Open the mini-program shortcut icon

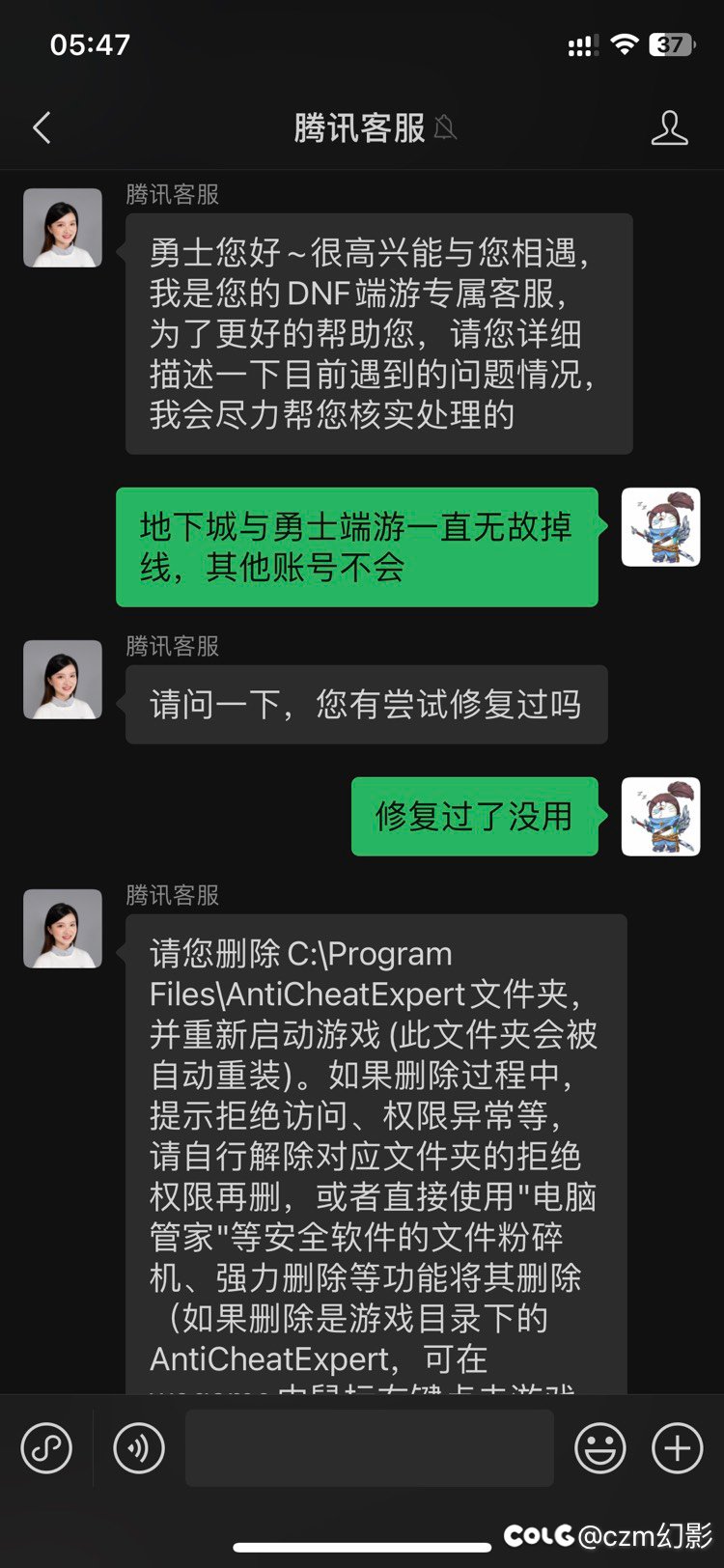(x=46, y=1448)
